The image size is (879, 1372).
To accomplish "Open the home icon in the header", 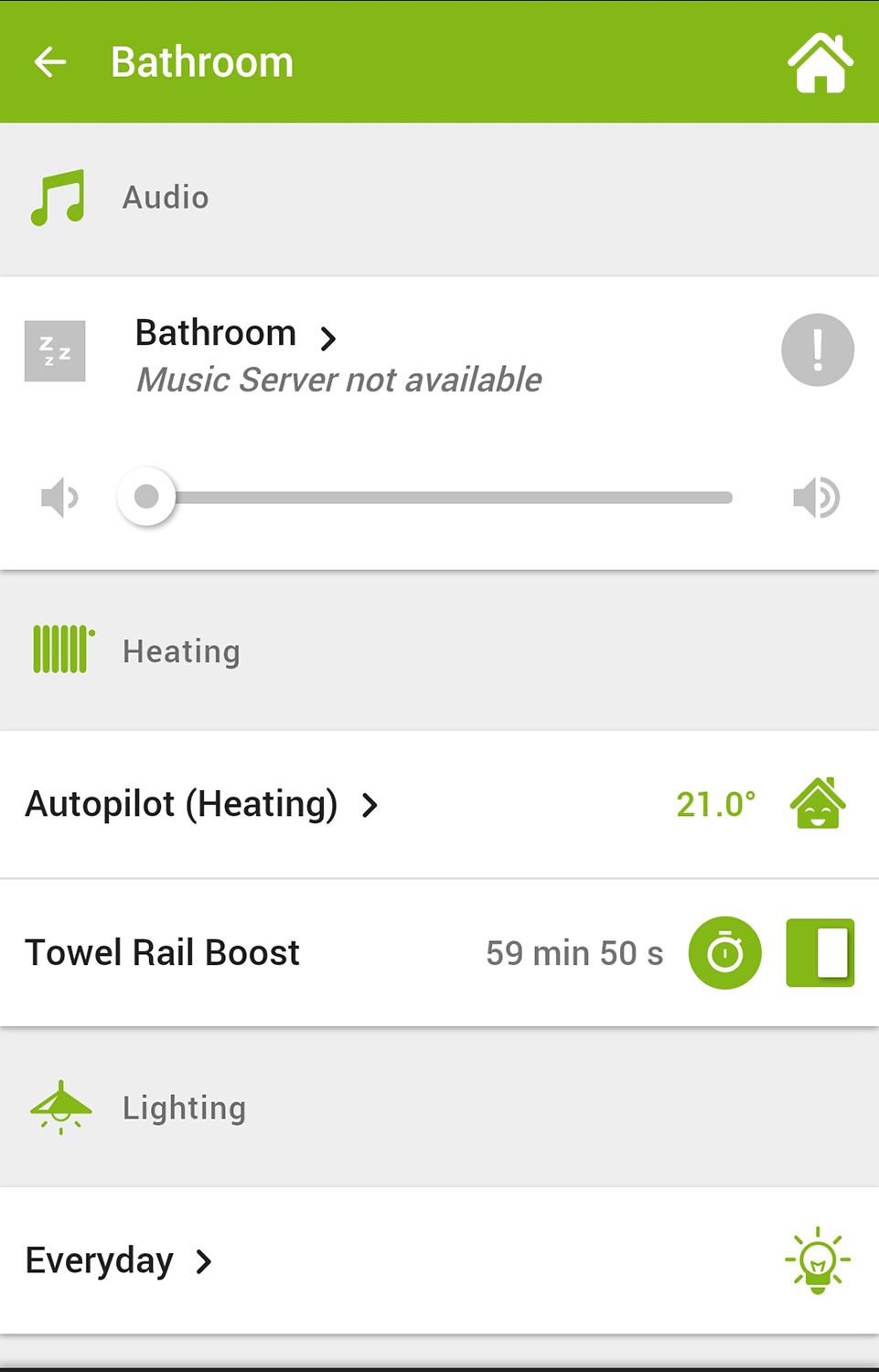I will [x=820, y=62].
